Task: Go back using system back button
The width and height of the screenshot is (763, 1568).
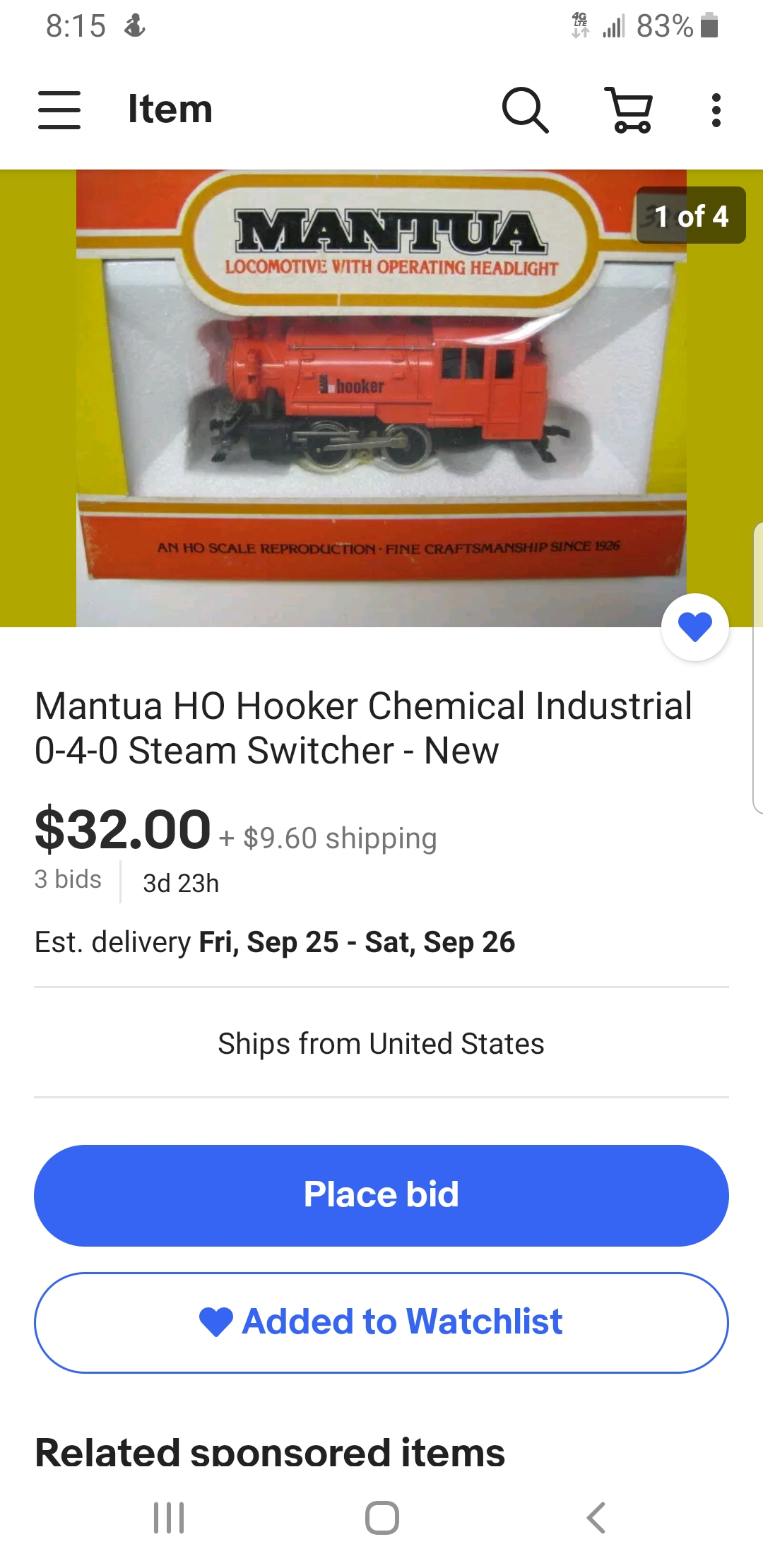Action: pos(596,1517)
